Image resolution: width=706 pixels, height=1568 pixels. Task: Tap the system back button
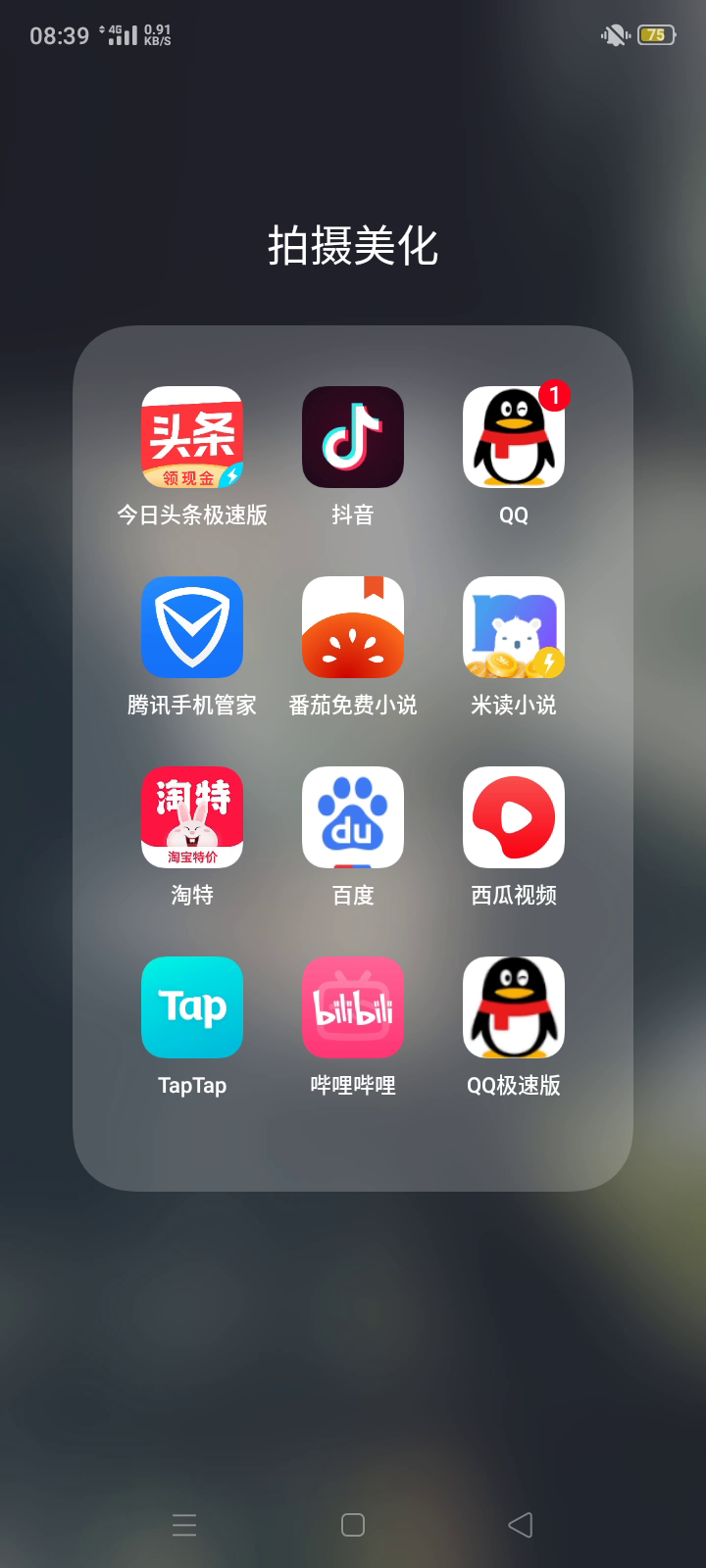[521, 1524]
